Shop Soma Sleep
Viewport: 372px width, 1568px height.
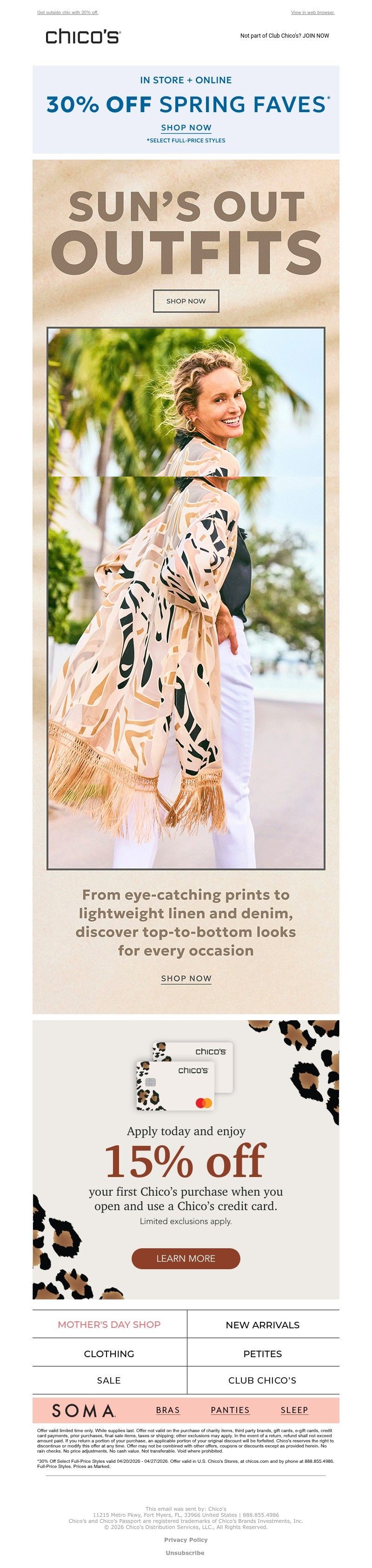coord(293,1410)
